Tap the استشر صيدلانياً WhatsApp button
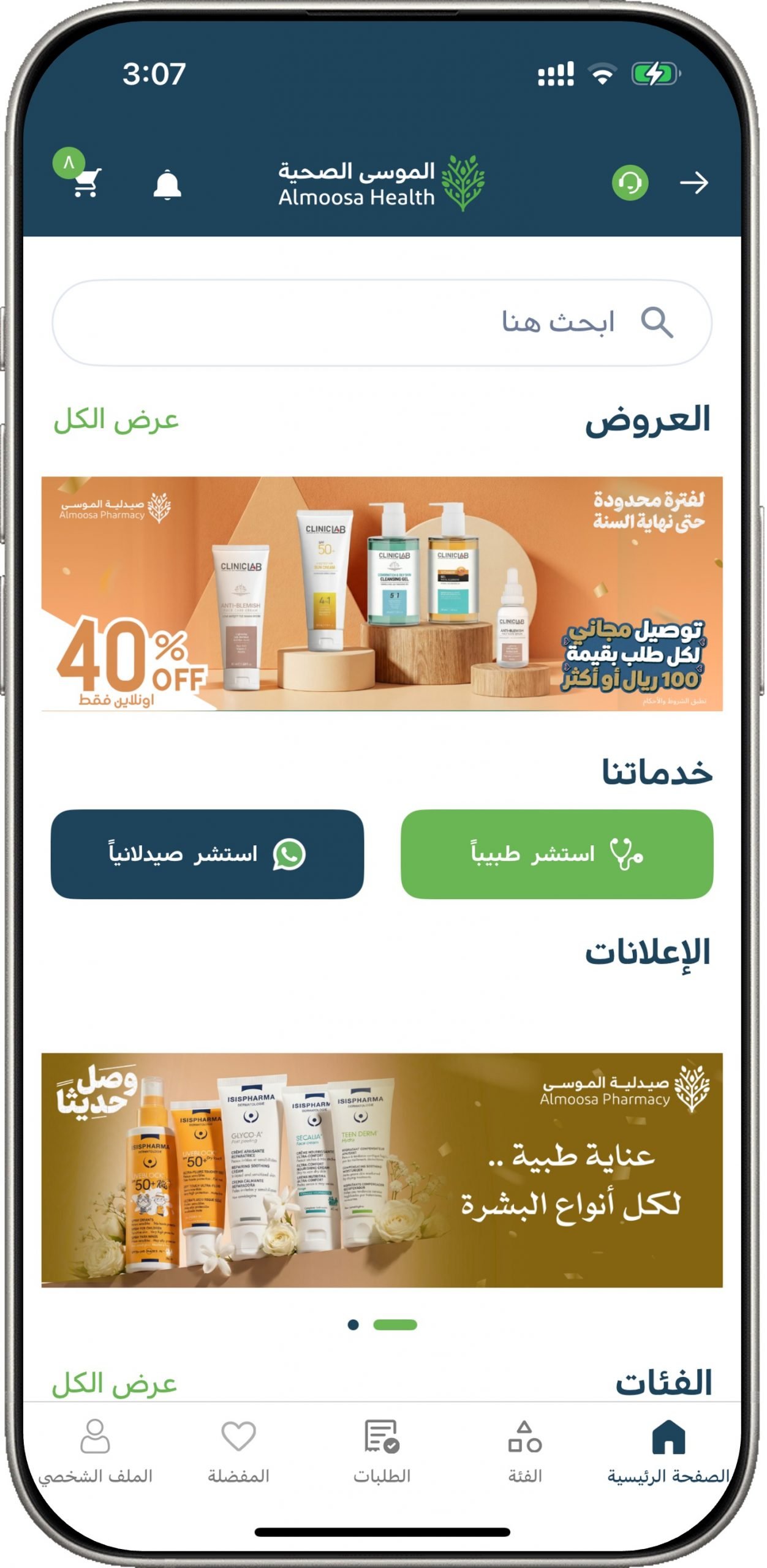Viewport: 767px width, 1568px height. click(x=207, y=854)
